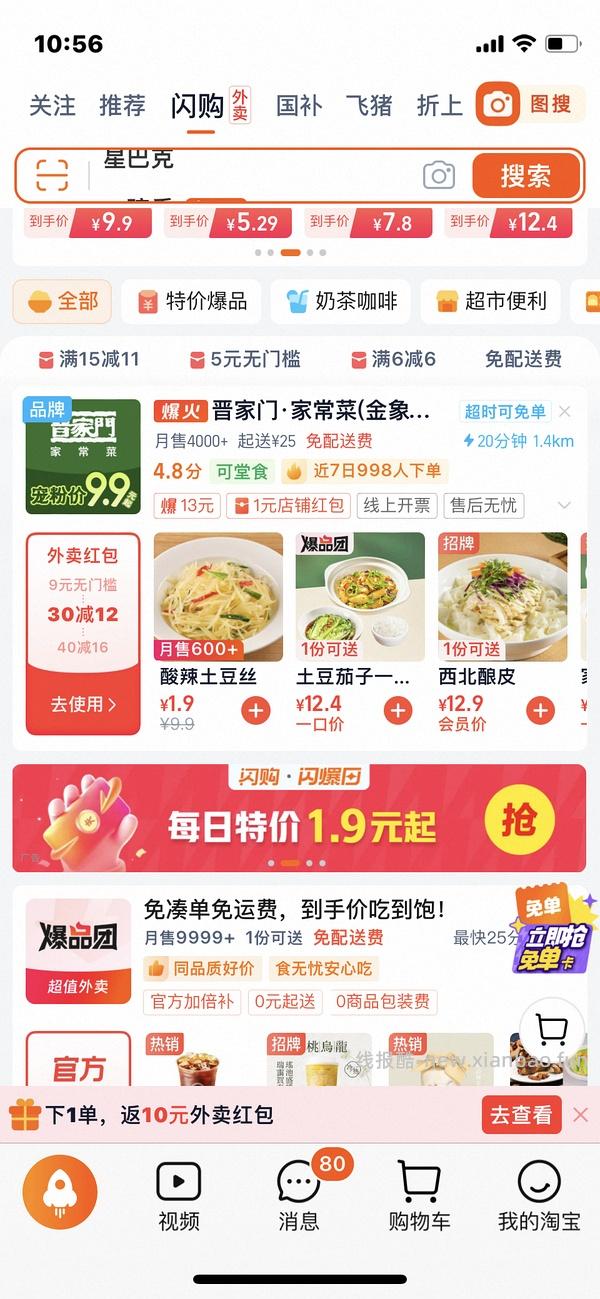Screen dimensions: 600x1299
Task: Switch to the 国补 tab
Action: tap(299, 105)
